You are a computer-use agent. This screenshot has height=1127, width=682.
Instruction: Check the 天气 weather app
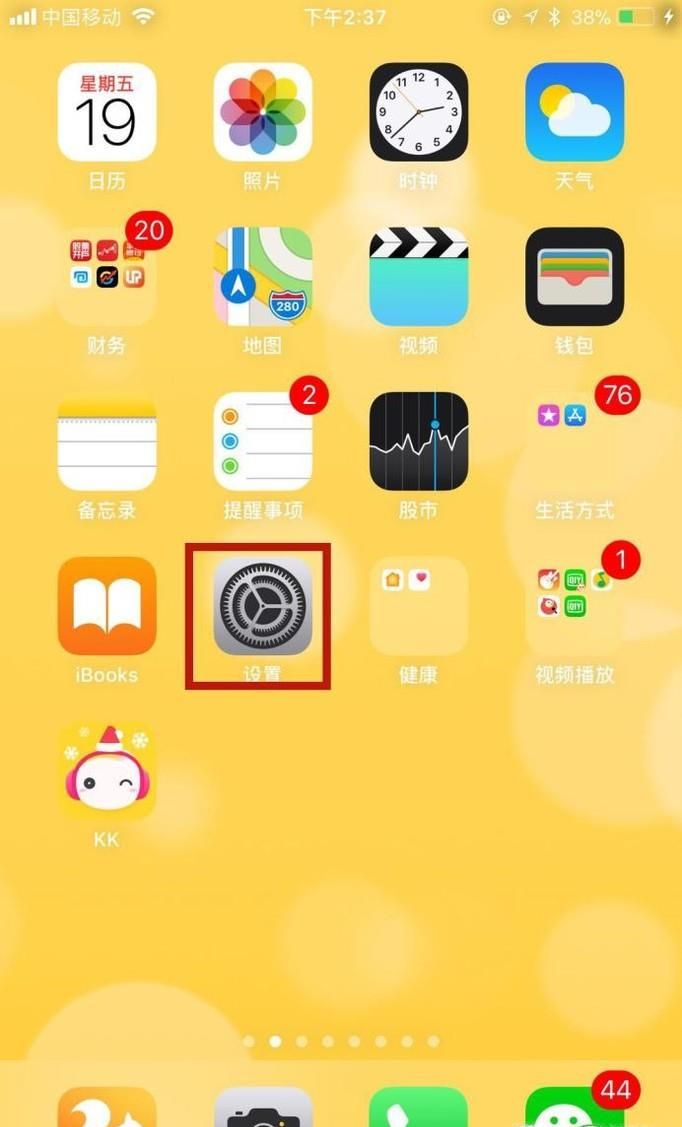[x=574, y=112]
